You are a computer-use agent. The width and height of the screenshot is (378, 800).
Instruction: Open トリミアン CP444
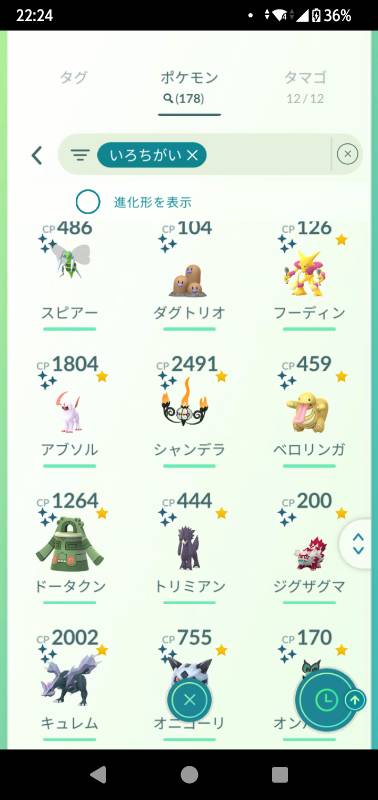point(189,547)
